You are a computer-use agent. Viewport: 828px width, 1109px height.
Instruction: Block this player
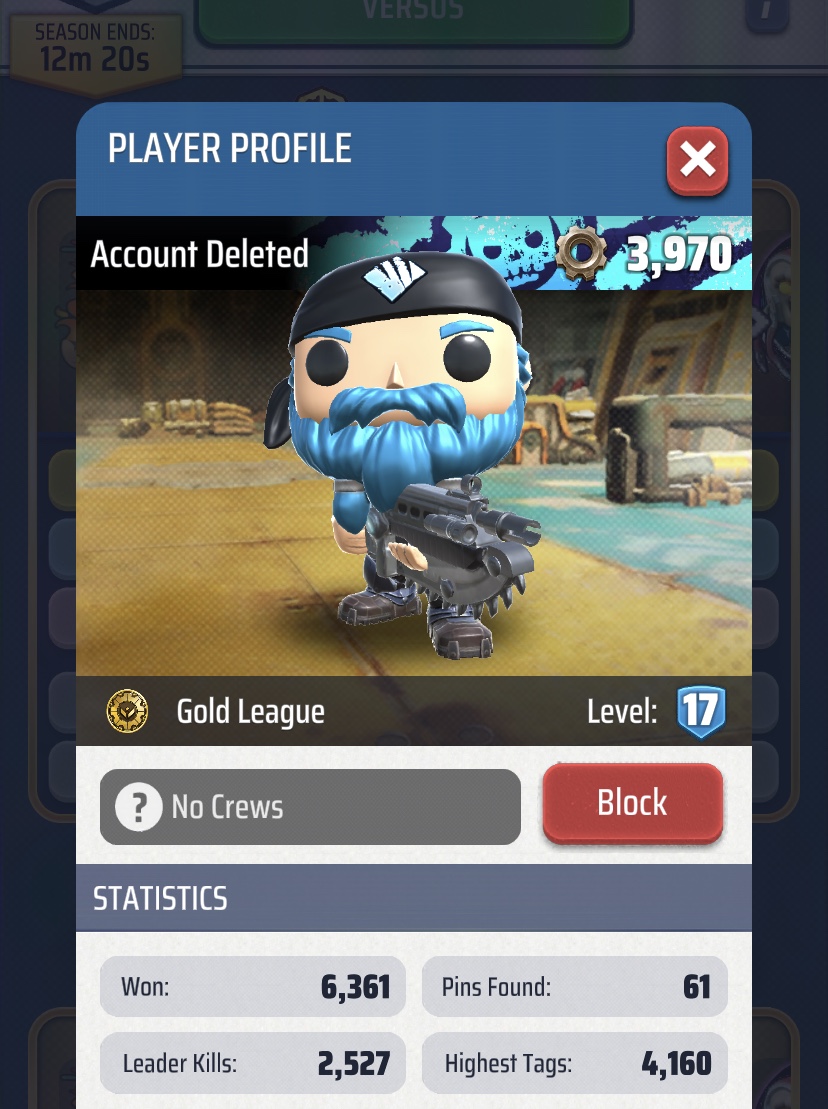(x=632, y=803)
